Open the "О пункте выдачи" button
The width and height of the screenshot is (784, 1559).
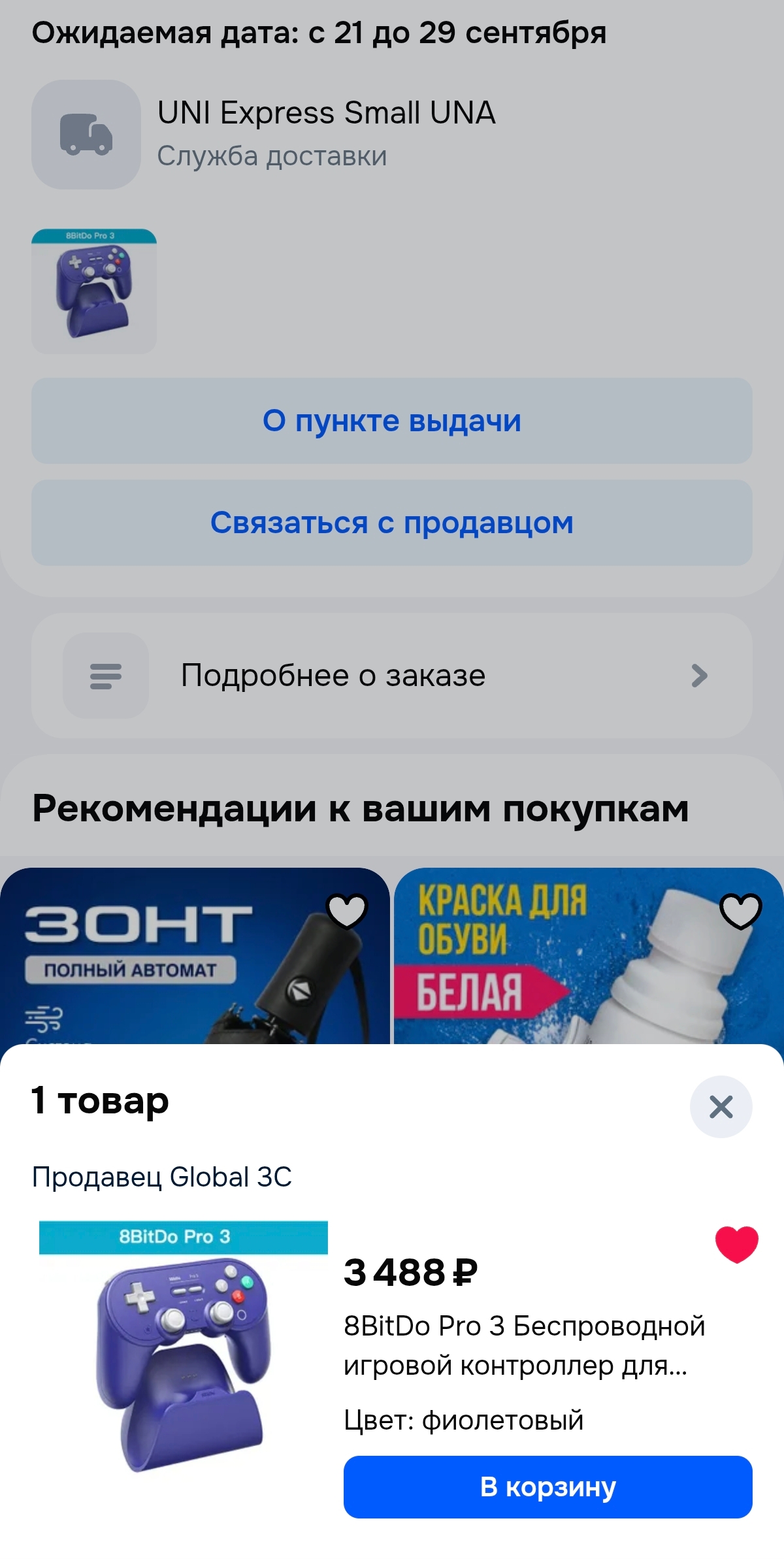tap(392, 421)
